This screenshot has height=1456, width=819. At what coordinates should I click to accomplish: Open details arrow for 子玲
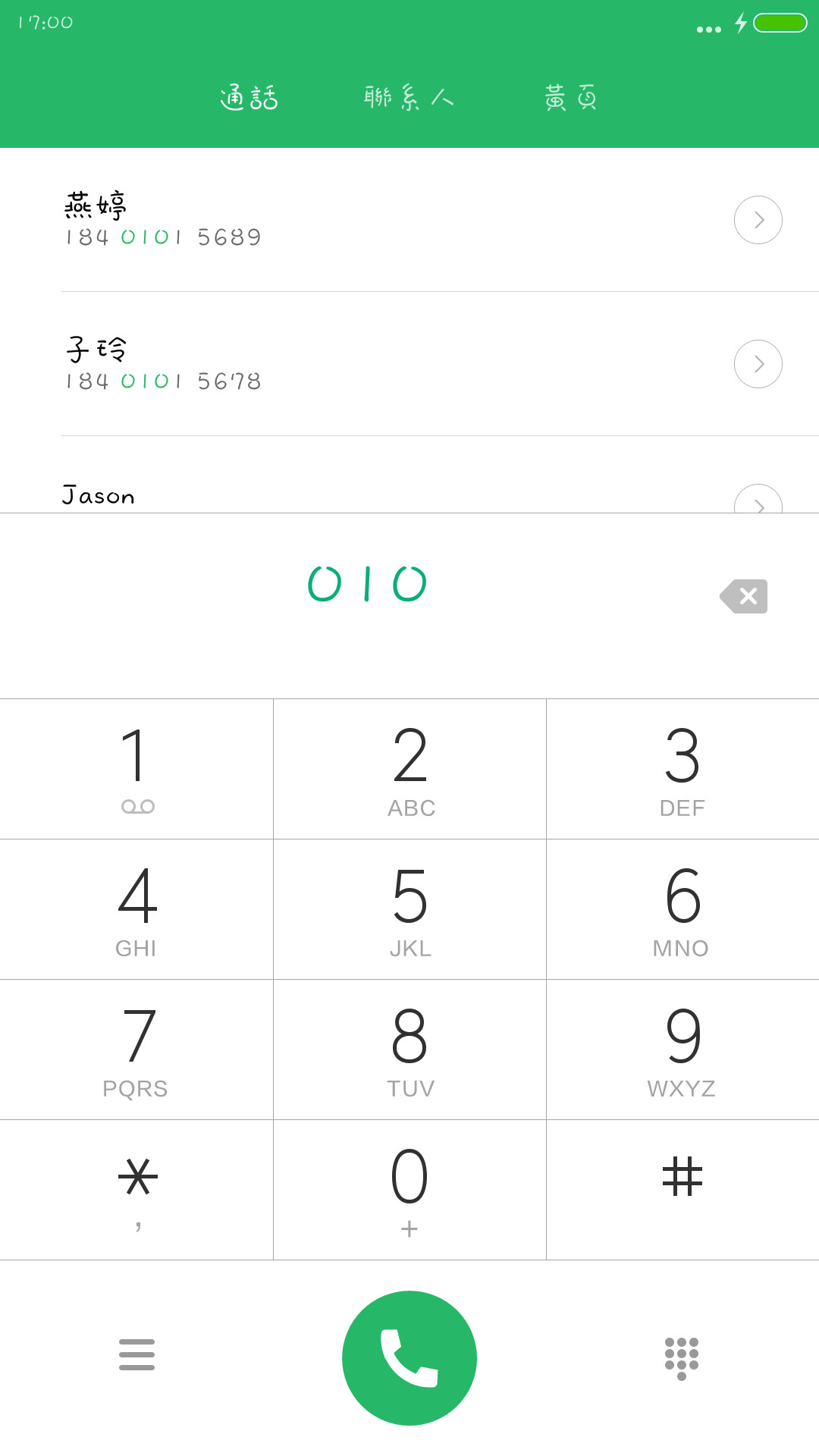pyautogui.click(x=758, y=364)
